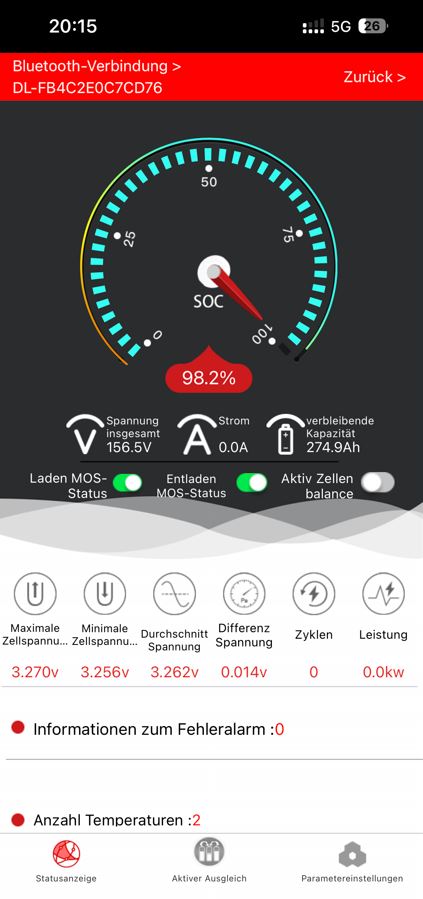Tap Zurück in the red header
Screen dimensions: 423x899
(374, 77)
